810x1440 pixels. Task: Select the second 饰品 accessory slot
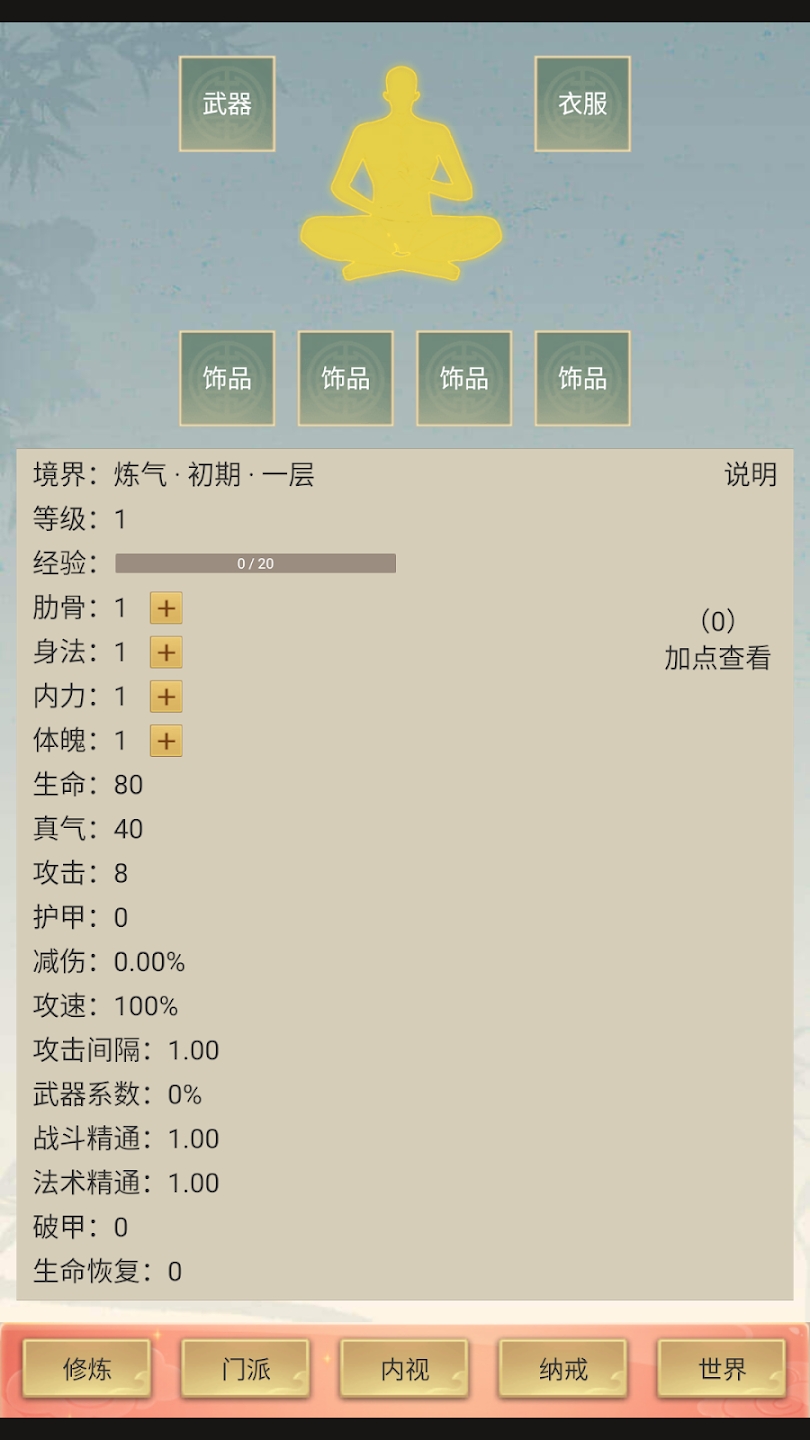click(x=345, y=378)
